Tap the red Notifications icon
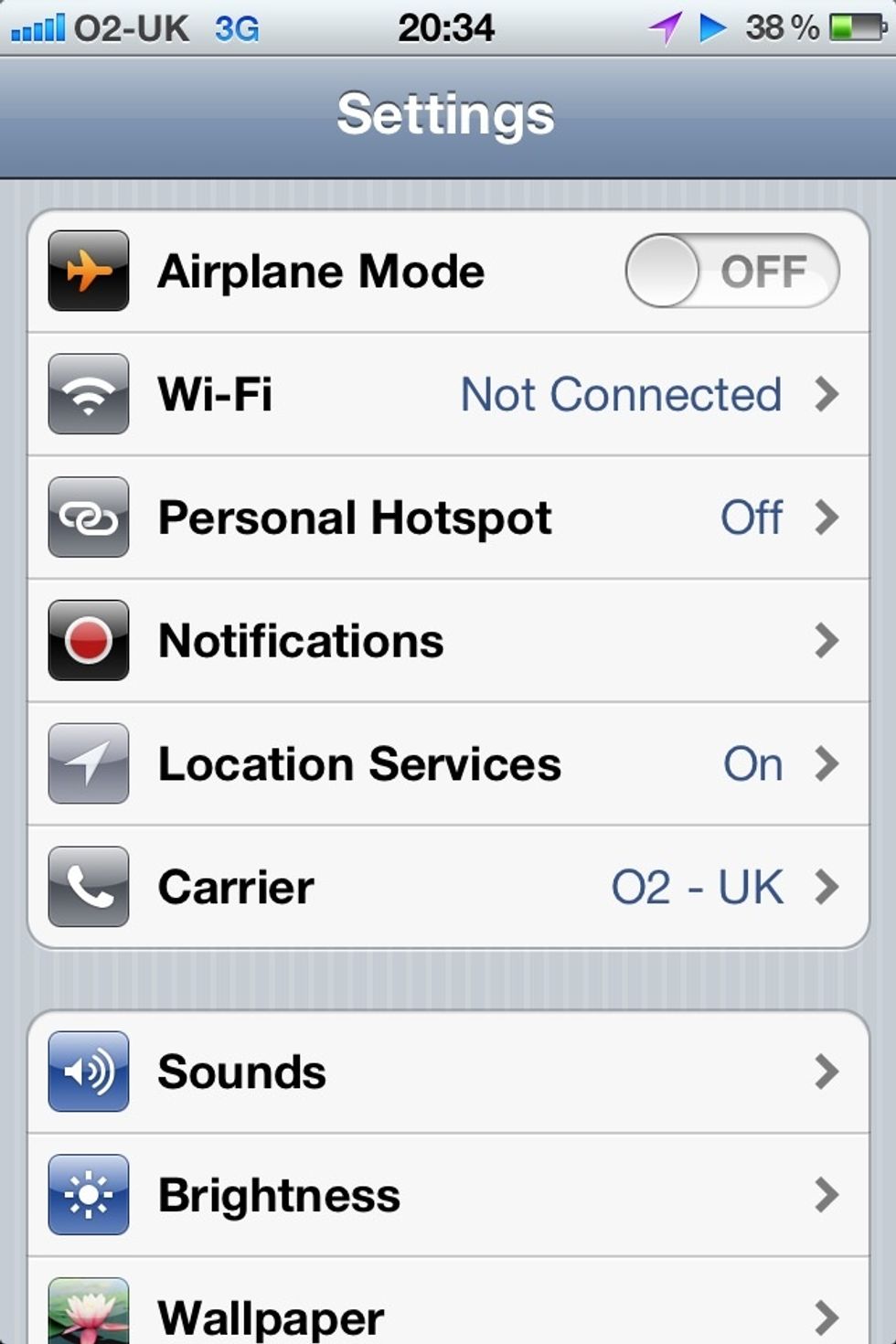896x1344 pixels. click(x=88, y=640)
